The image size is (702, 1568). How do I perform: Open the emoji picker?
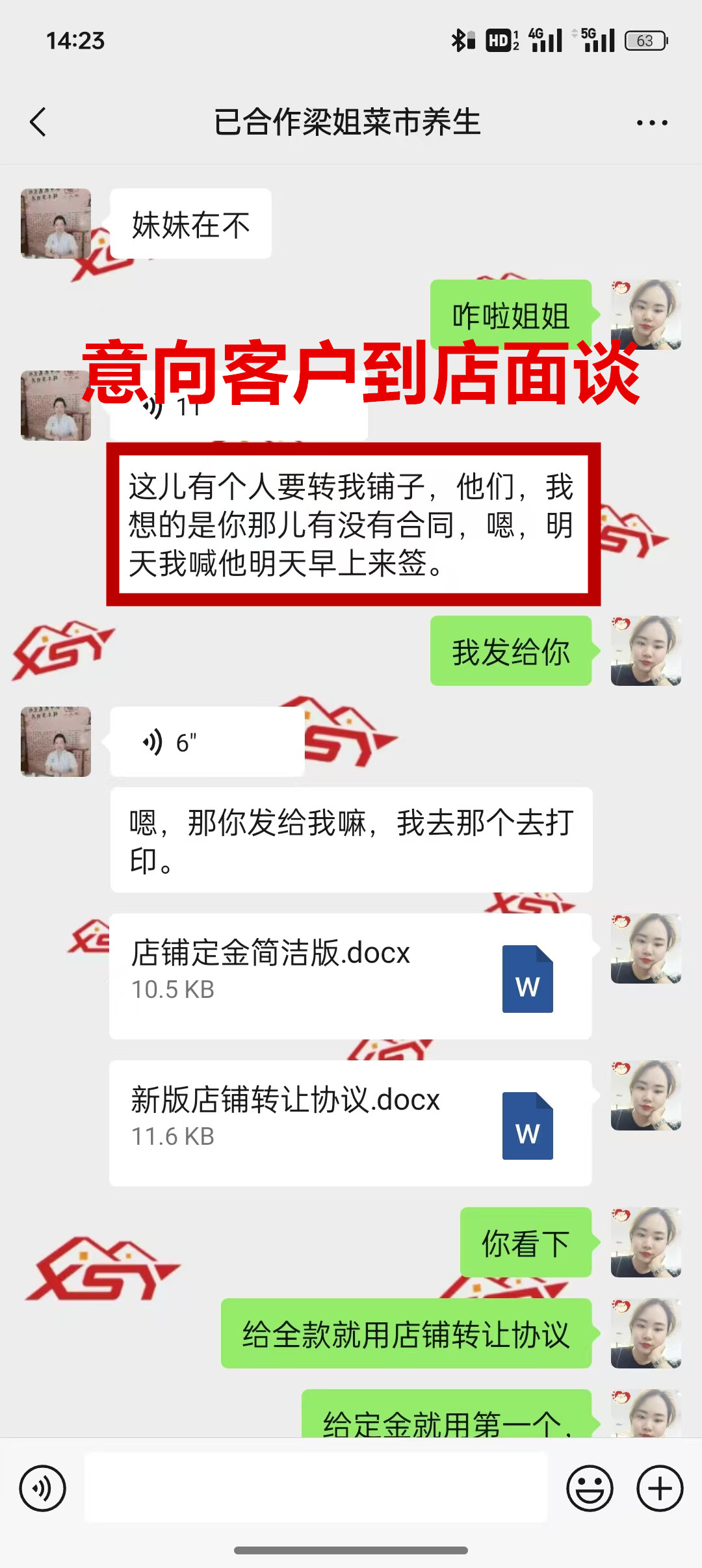point(590,1487)
